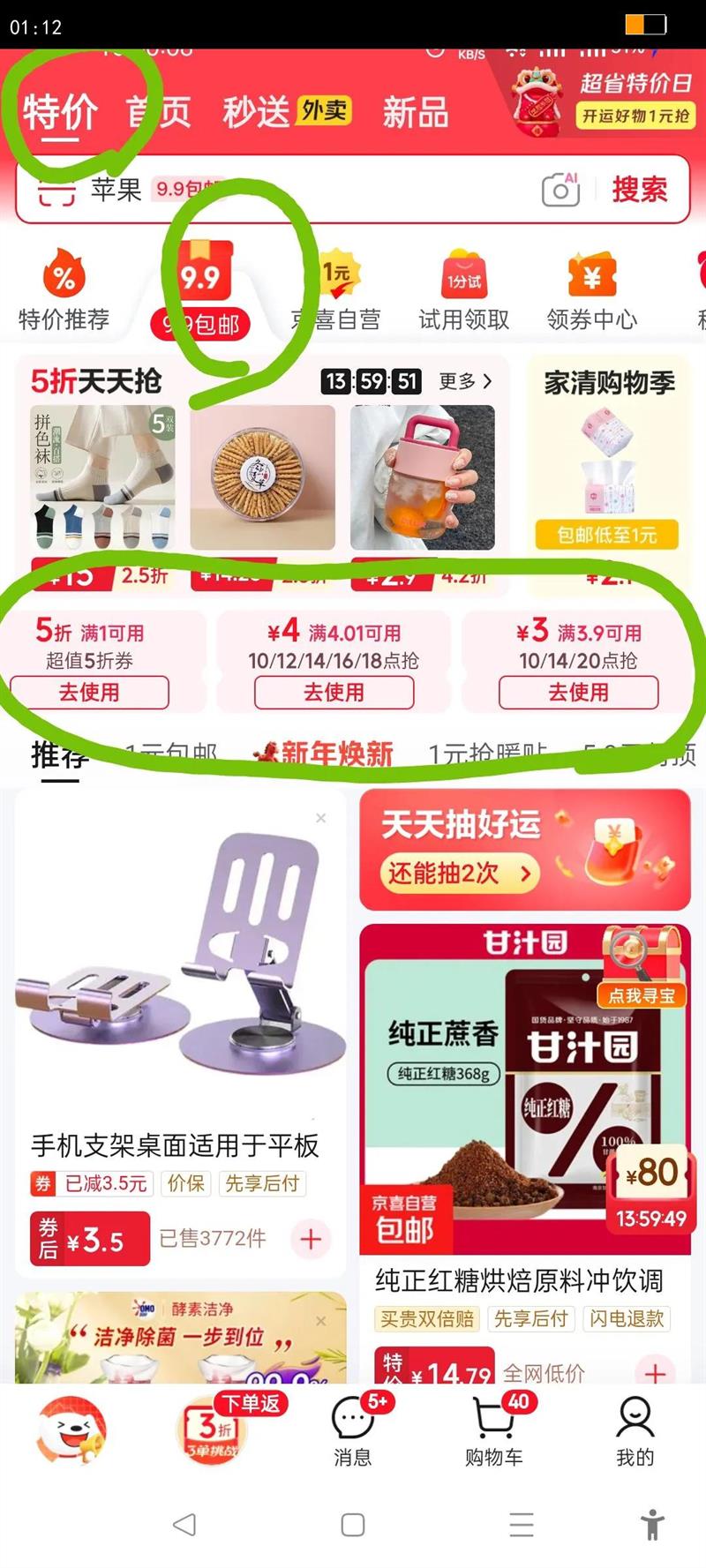
Task: Switch to the 新品 tab
Action: [x=414, y=110]
